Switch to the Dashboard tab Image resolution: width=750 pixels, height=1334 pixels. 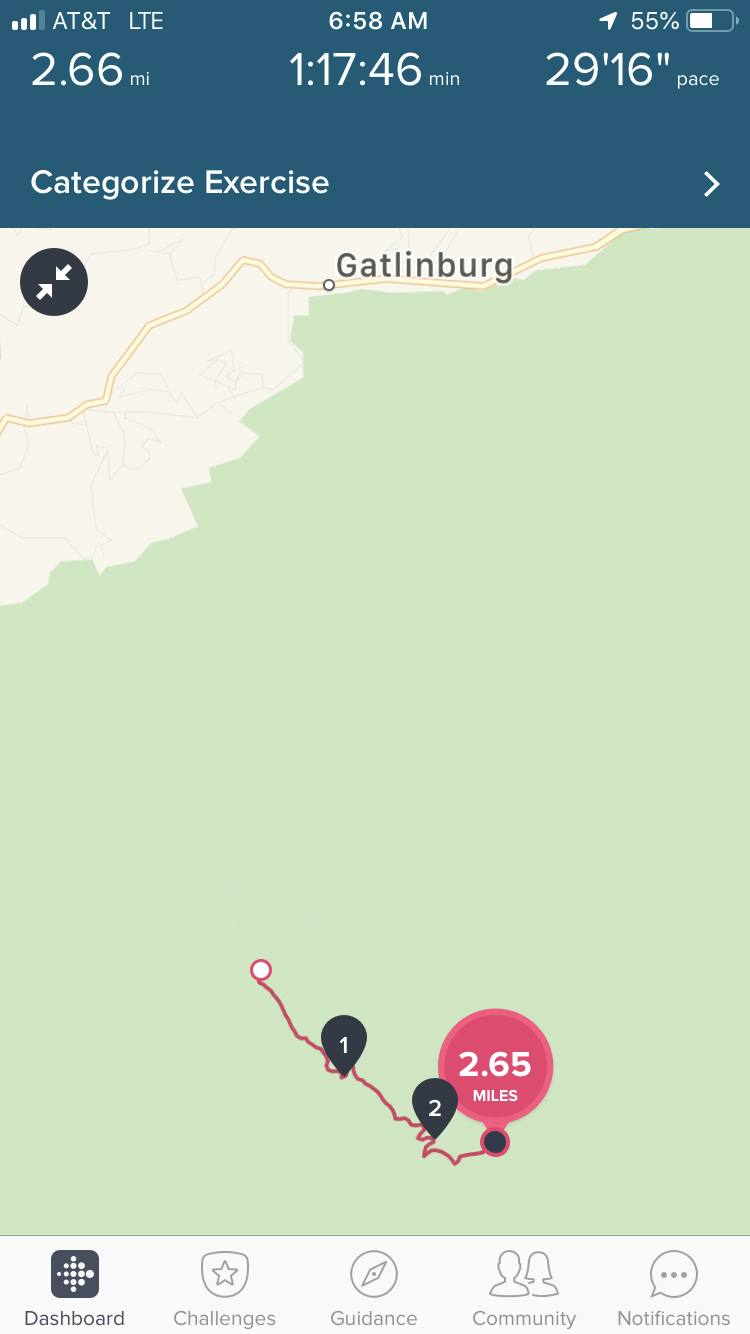[x=75, y=1288]
